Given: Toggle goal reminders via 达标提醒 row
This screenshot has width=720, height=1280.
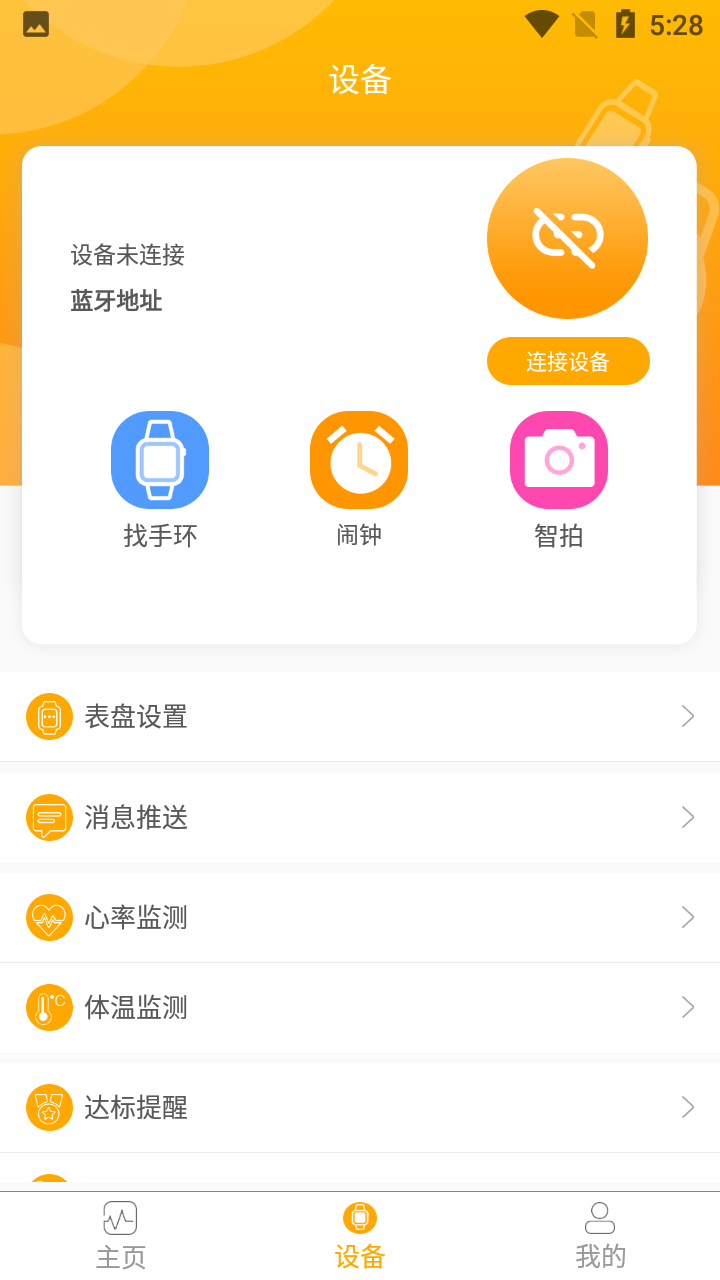Looking at the screenshot, I should pos(360,1107).
